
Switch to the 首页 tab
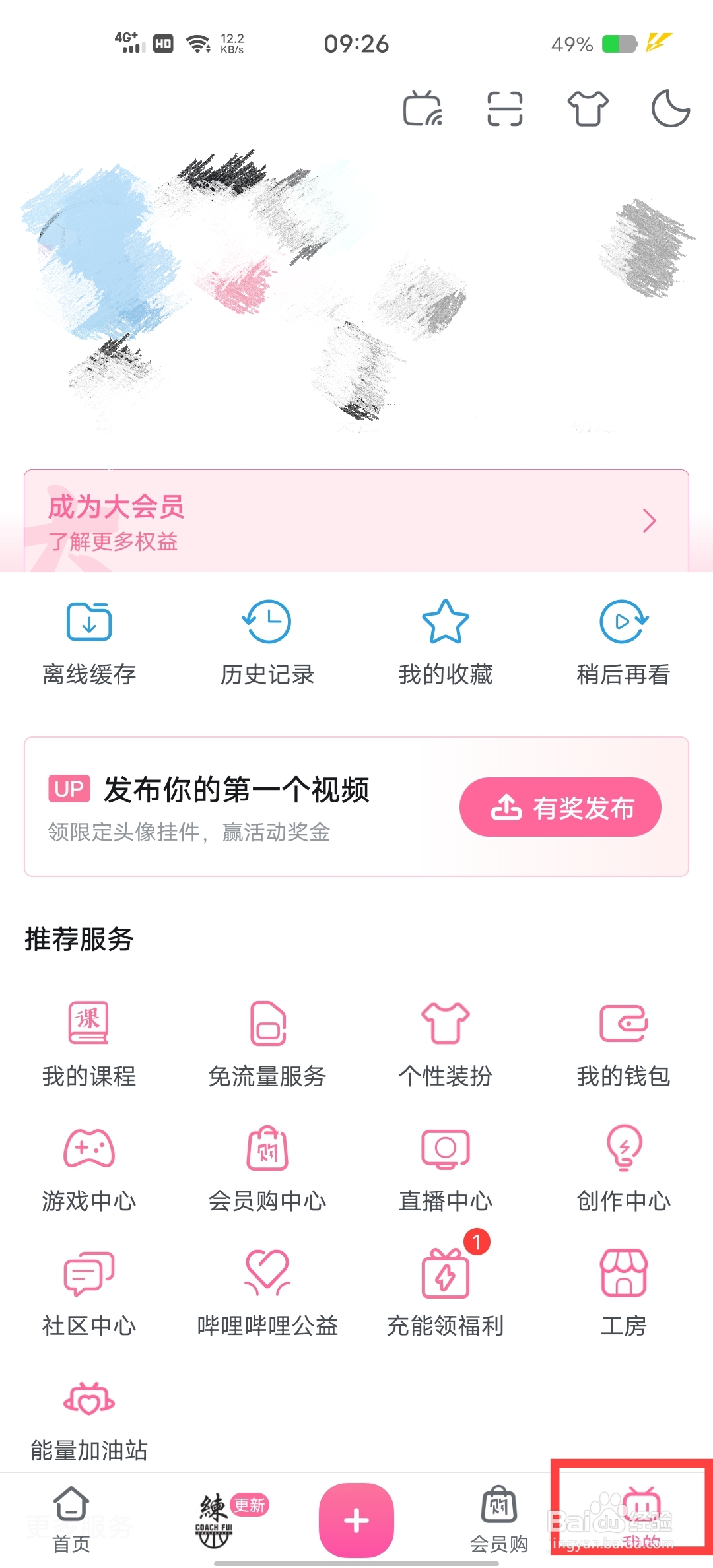click(71, 1518)
